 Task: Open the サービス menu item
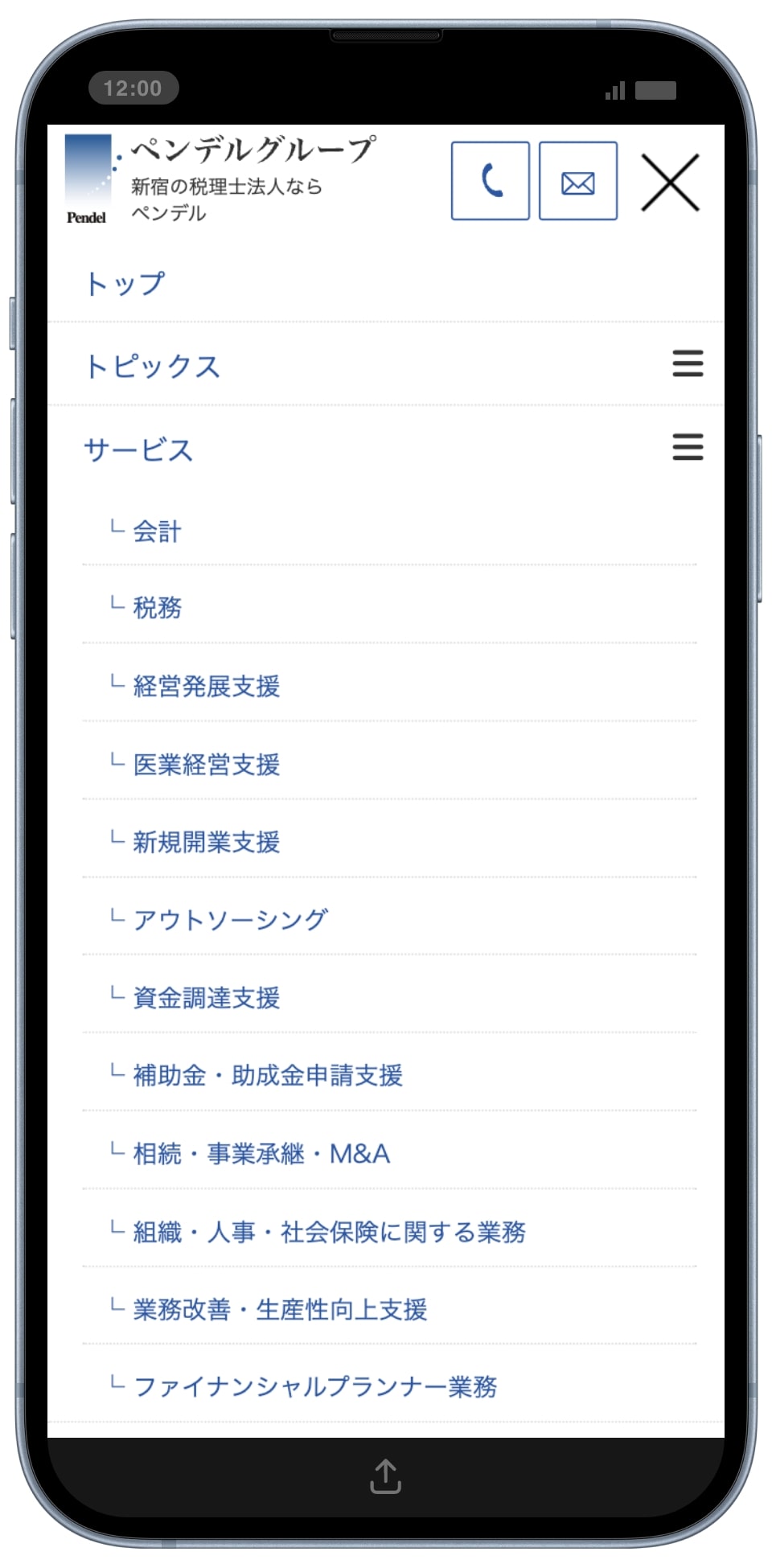click(139, 449)
